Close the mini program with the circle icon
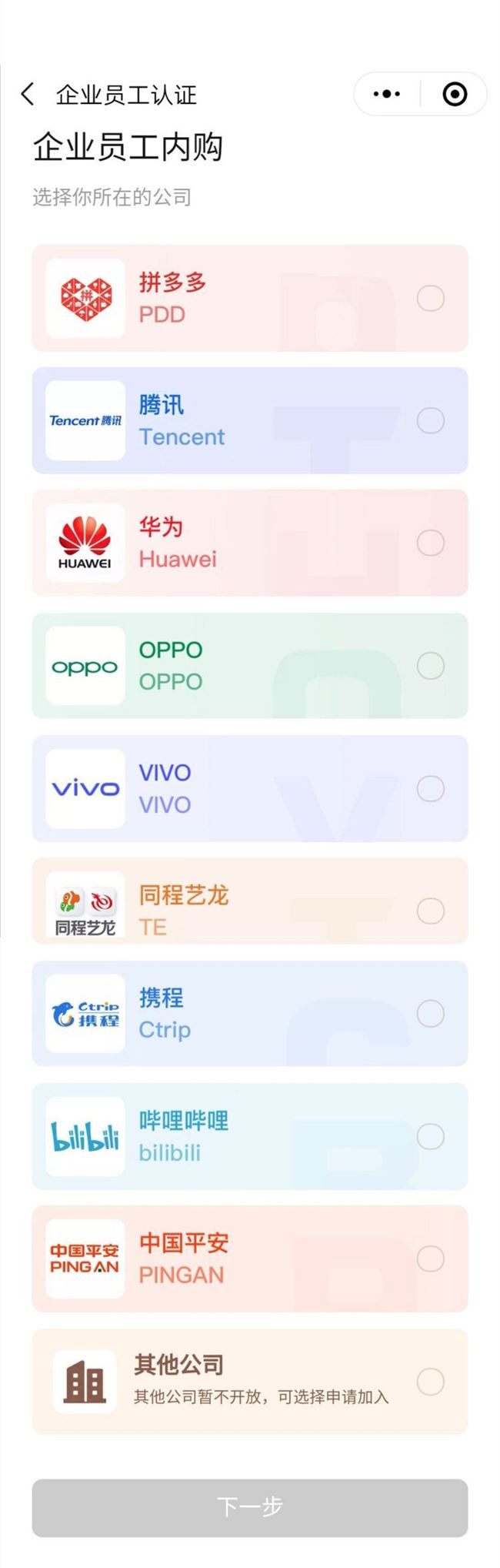 [455, 94]
